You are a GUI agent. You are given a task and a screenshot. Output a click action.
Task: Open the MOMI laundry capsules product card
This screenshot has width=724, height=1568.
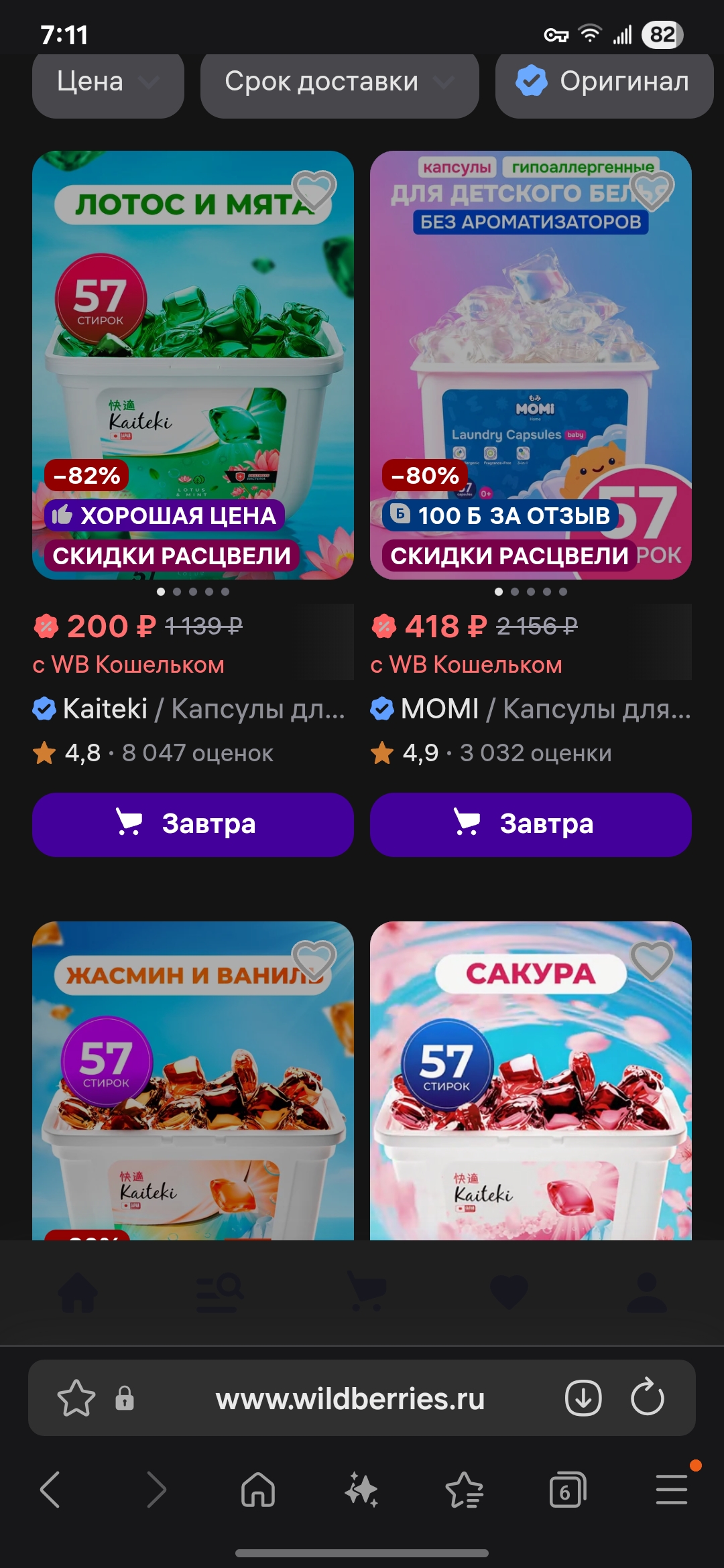point(530,365)
